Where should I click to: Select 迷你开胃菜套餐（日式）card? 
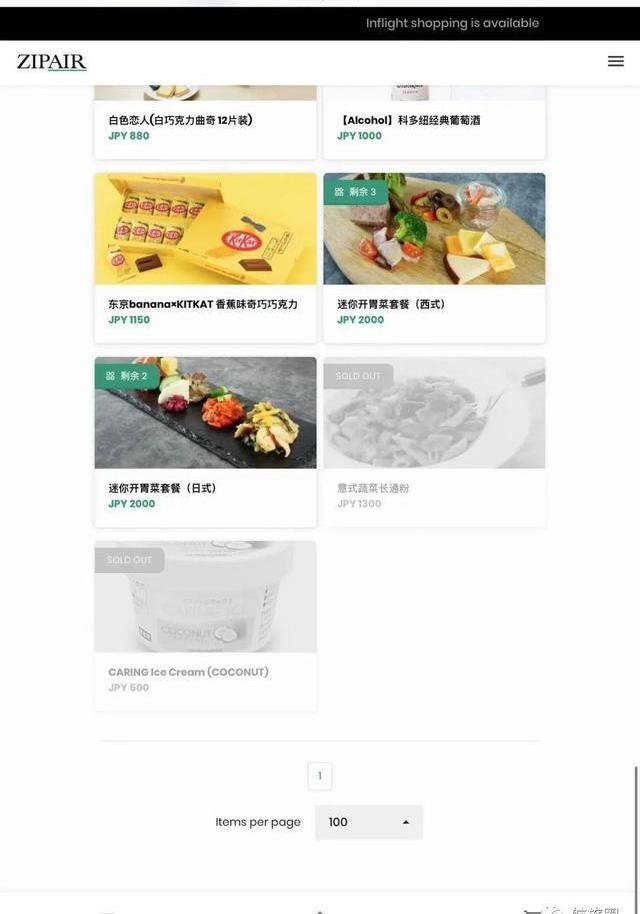point(205,441)
